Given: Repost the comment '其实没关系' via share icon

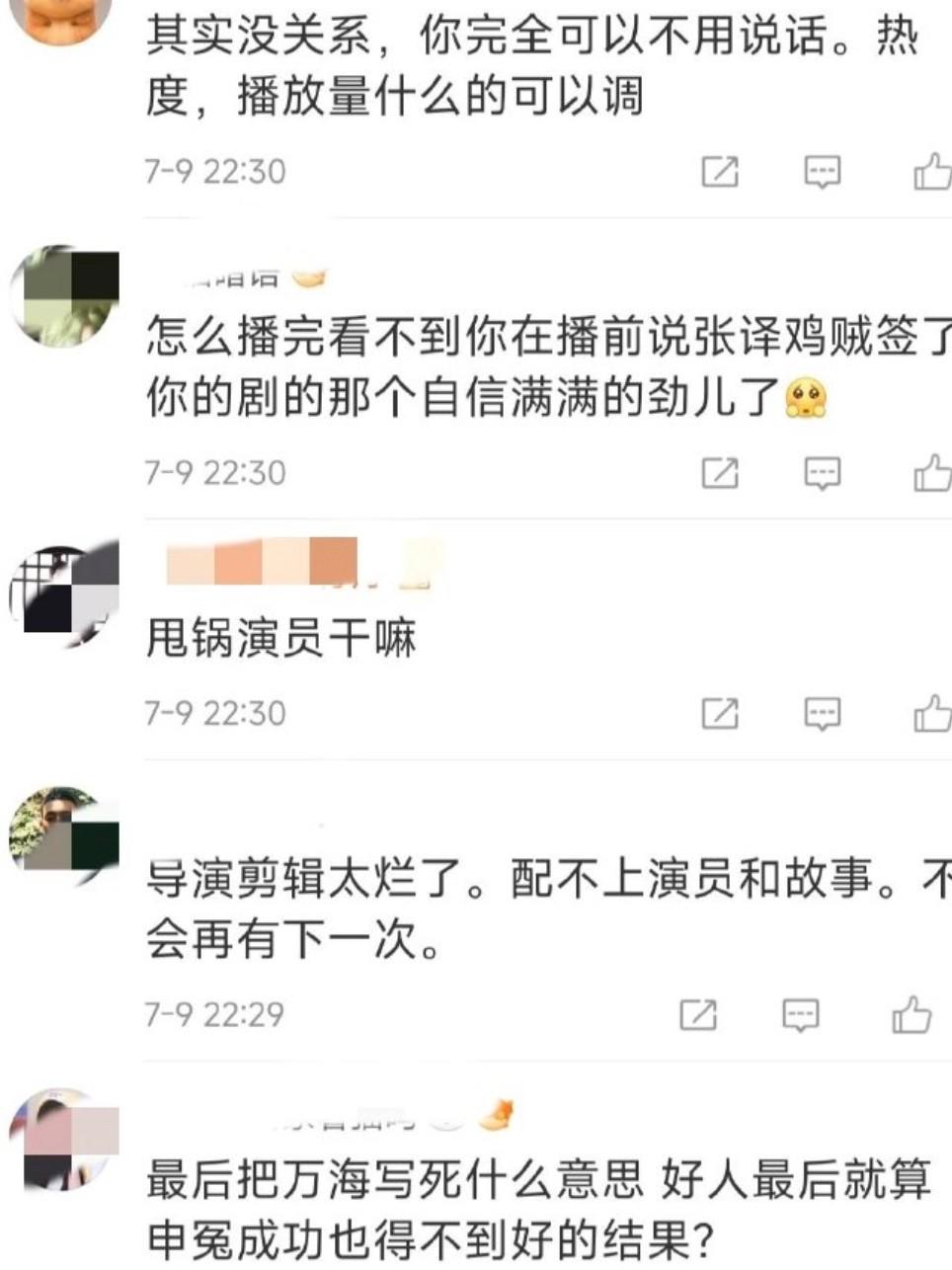Looking at the screenshot, I should [x=720, y=172].
